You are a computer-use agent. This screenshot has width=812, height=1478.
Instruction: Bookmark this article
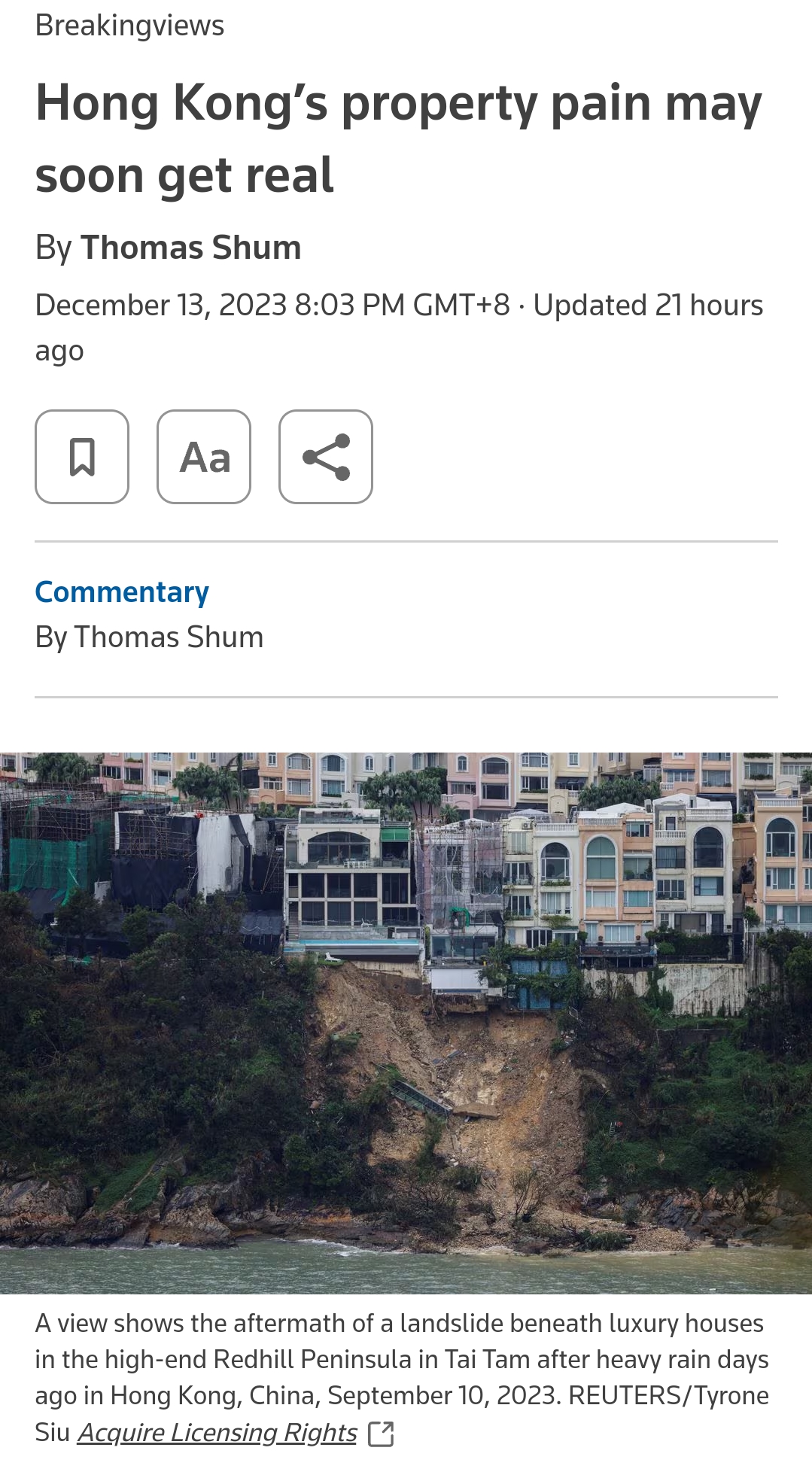click(82, 457)
